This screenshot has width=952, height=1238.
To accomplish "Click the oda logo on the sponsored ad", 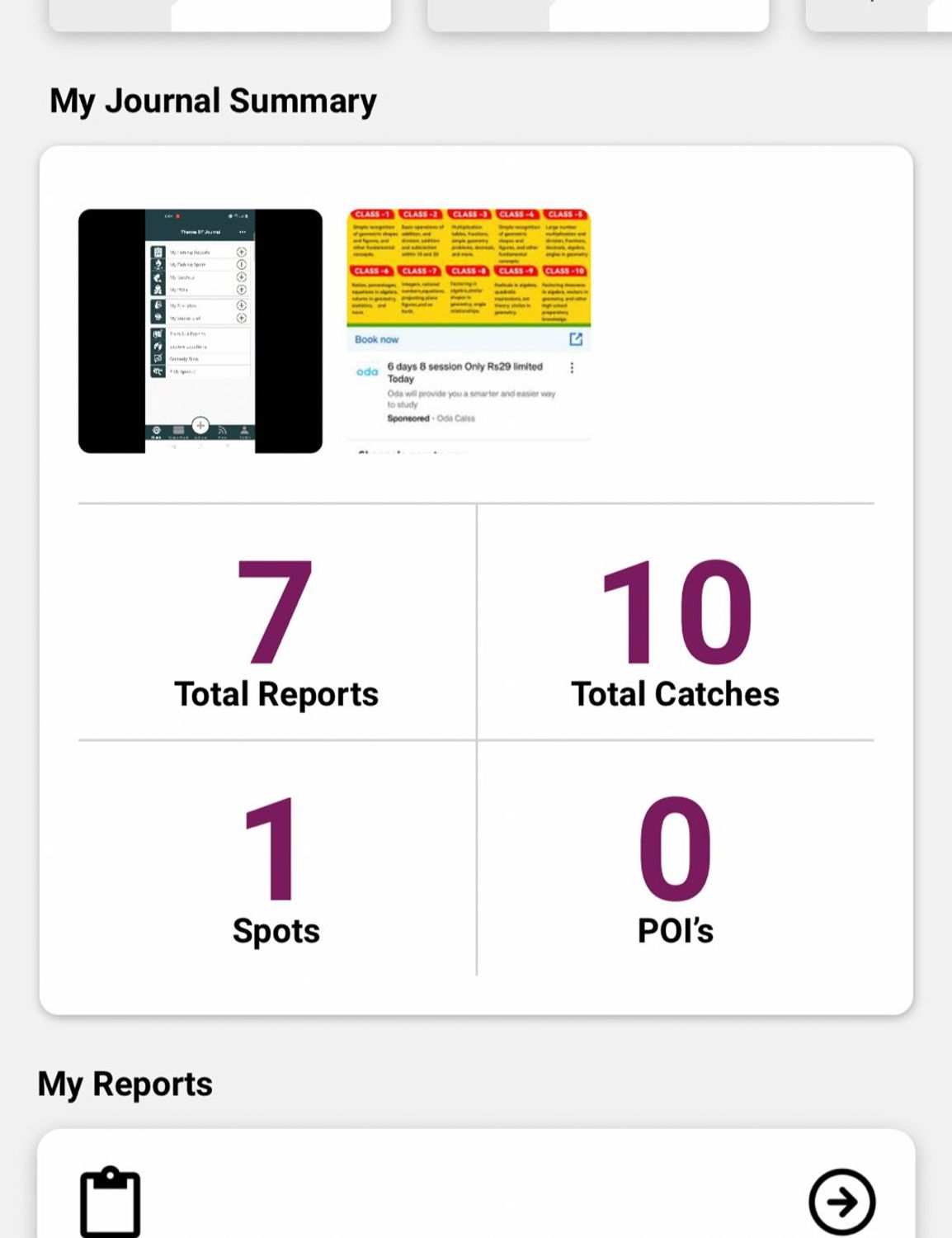I will (x=366, y=372).
